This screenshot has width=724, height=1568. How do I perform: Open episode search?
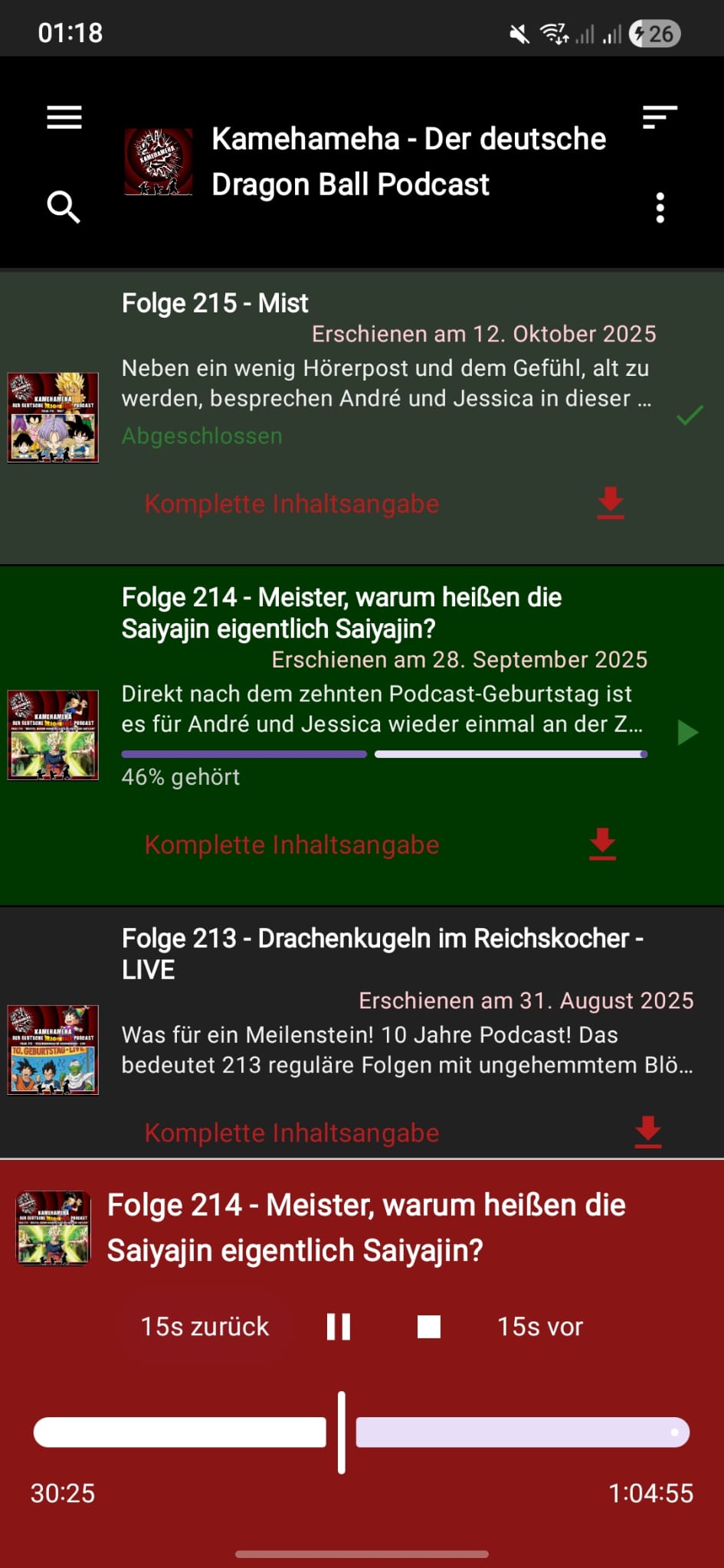(64, 207)
